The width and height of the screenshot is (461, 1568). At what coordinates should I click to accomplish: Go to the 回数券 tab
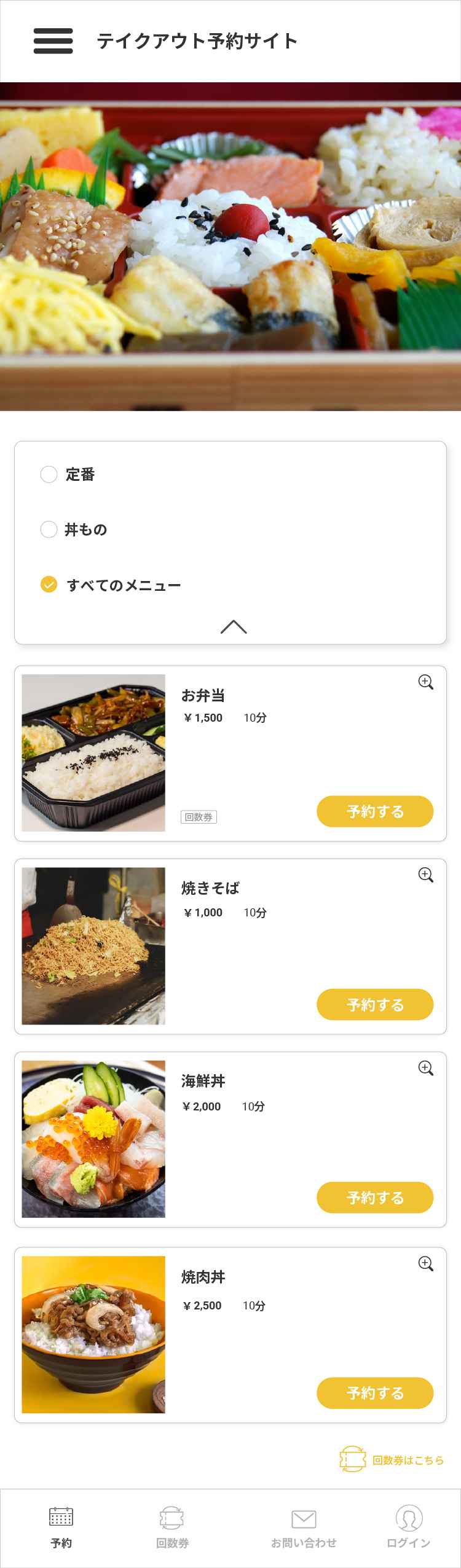(x=172, y=1526)
